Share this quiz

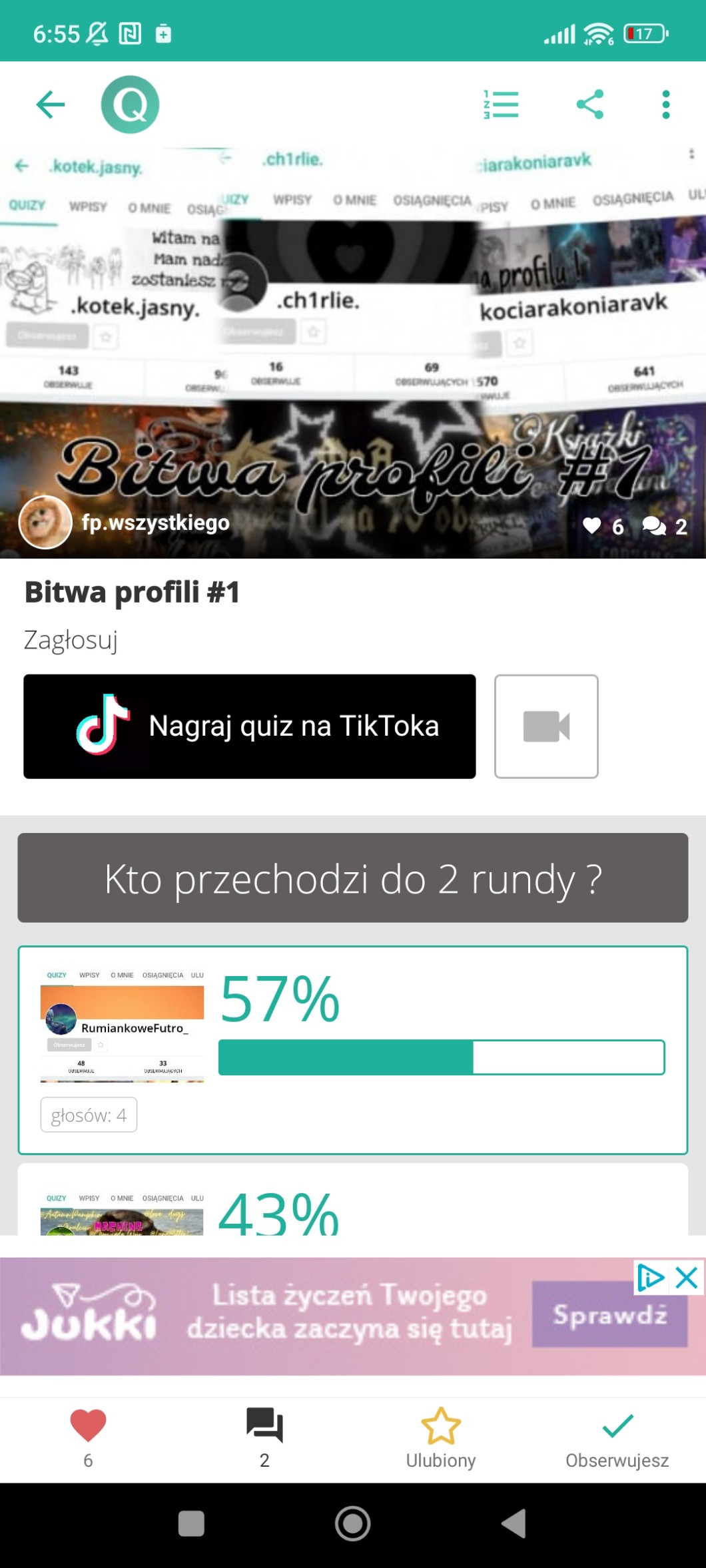(x=589, y=105)
